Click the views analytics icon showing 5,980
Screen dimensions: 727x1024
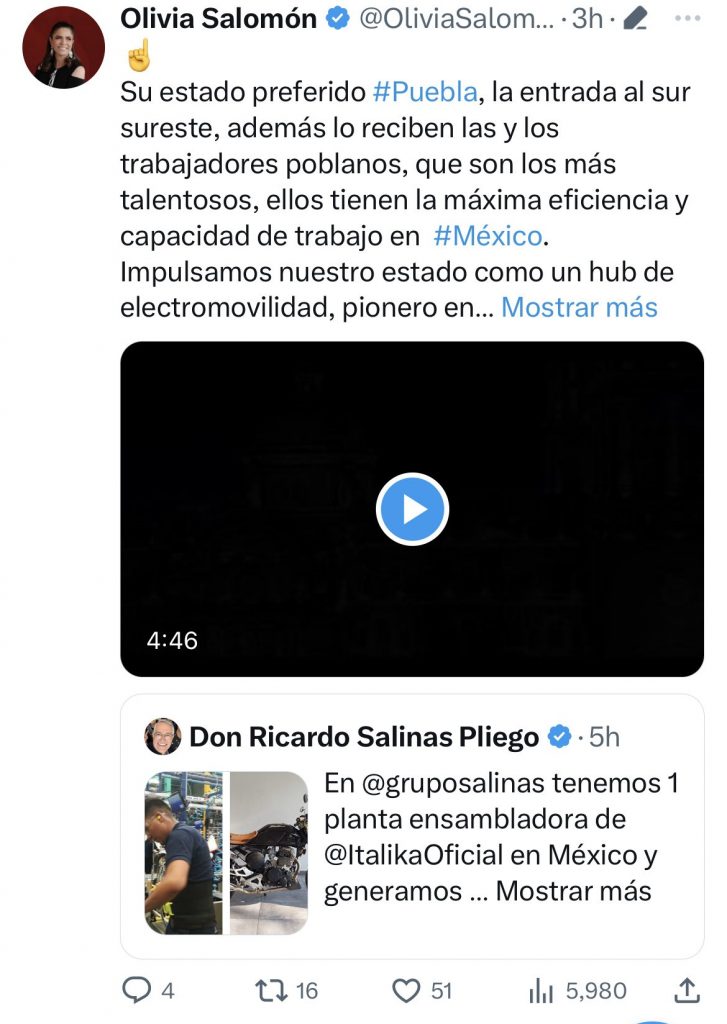[x=541, y=987]
